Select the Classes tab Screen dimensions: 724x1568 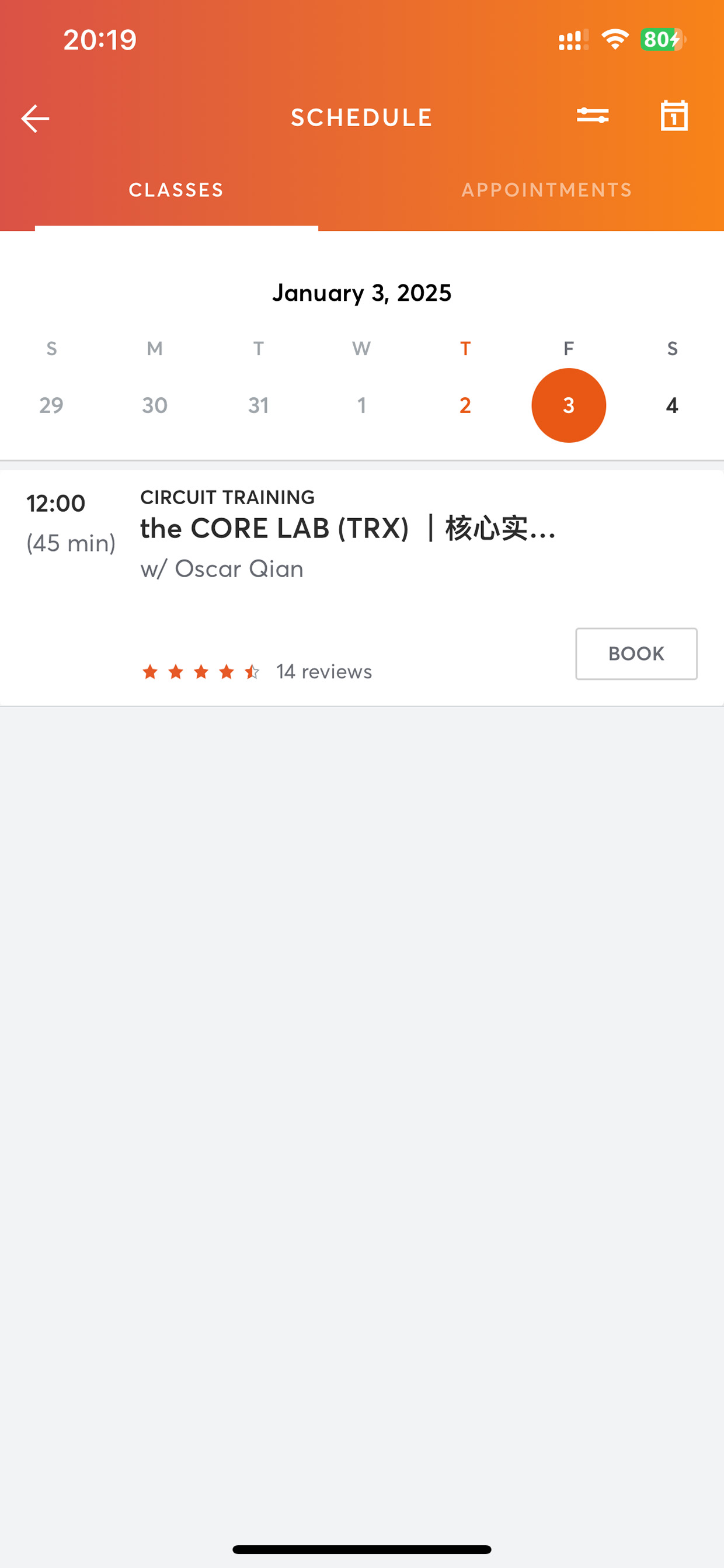coord(176,190)
